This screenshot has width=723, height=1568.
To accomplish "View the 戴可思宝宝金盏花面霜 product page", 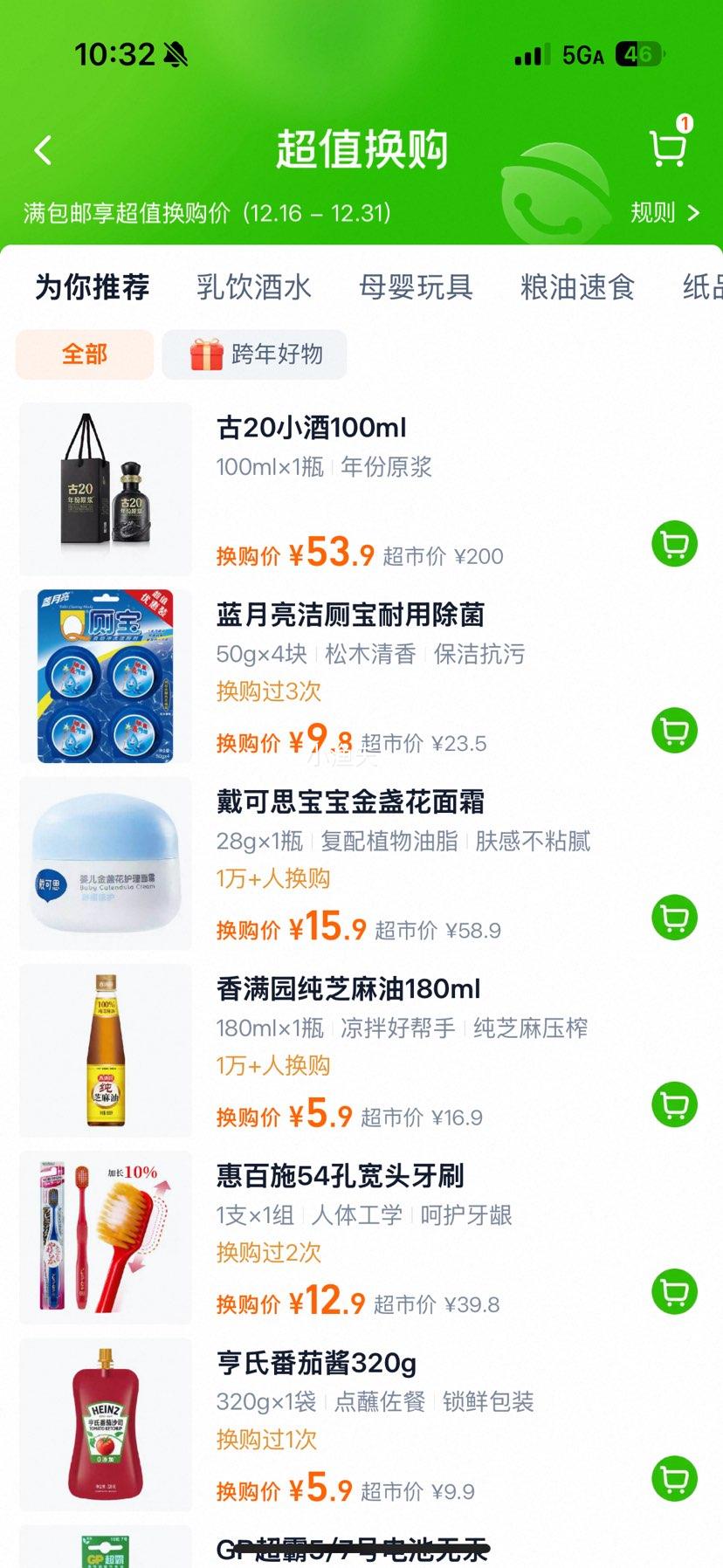I will [x=349, y=801].
